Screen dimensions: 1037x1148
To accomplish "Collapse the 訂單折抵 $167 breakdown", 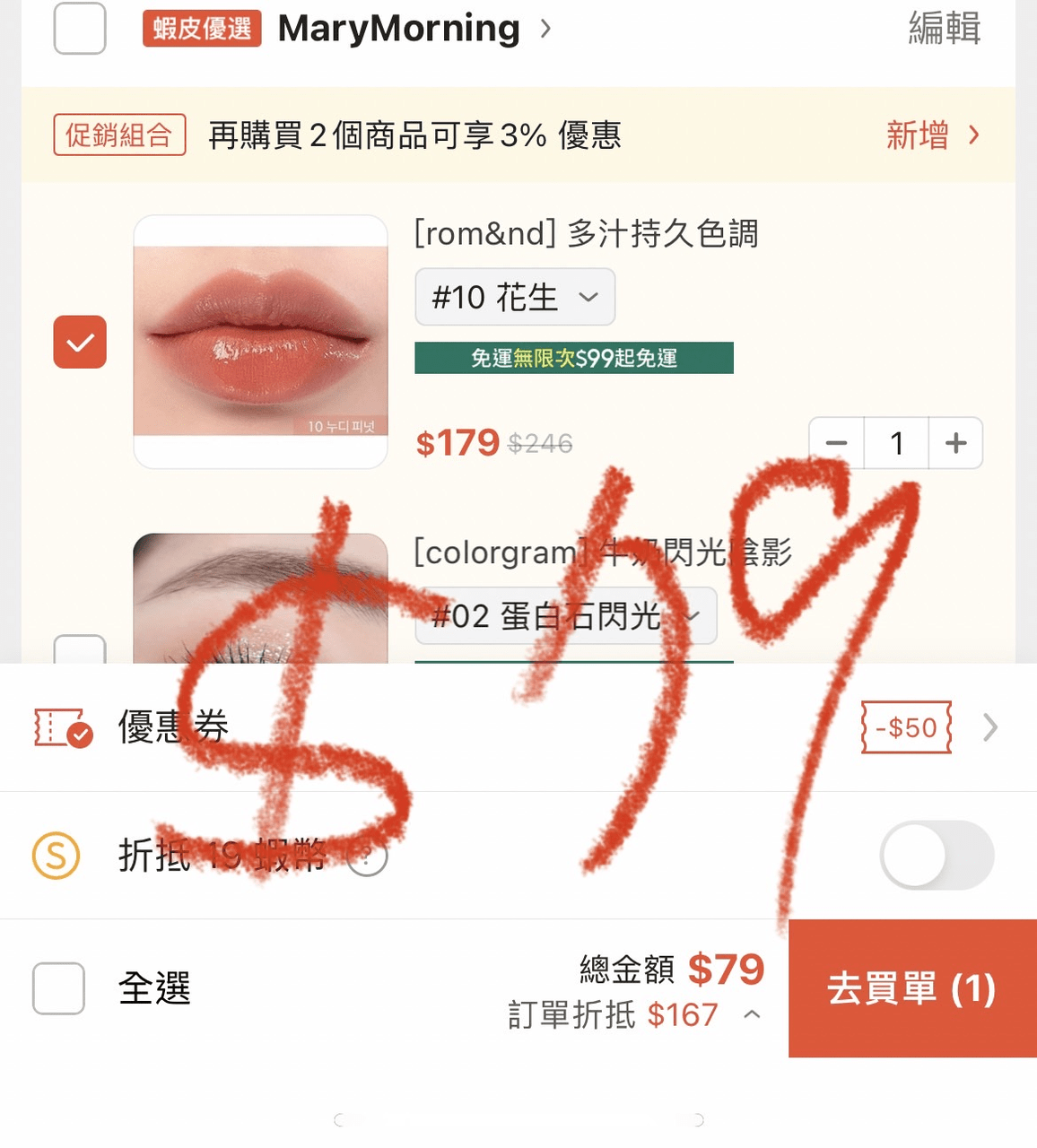I will pos(752,1014).
